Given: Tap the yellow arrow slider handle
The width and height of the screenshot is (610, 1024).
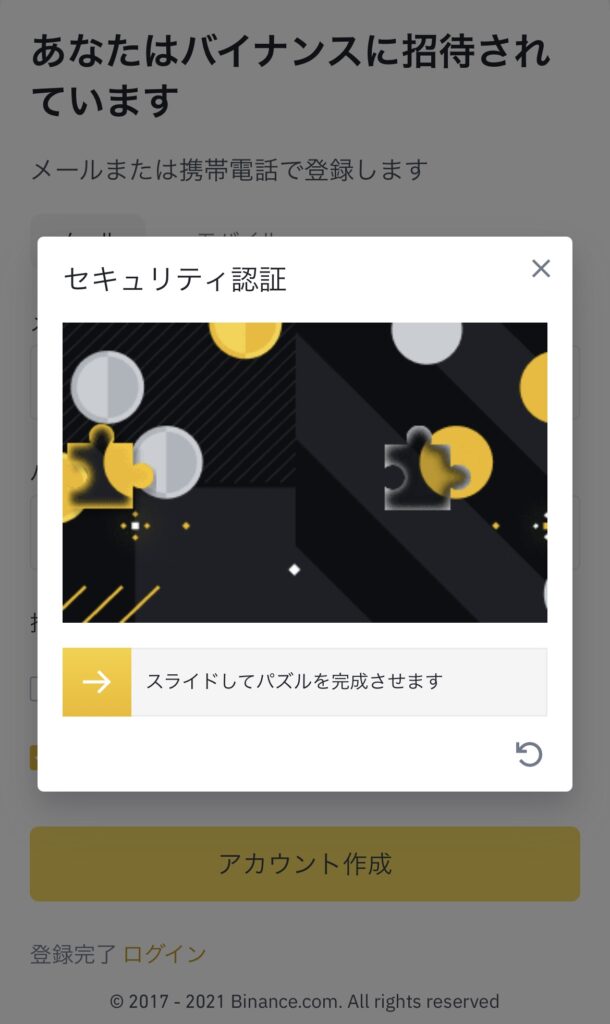Looking at the screenshot, I should 97,682.
